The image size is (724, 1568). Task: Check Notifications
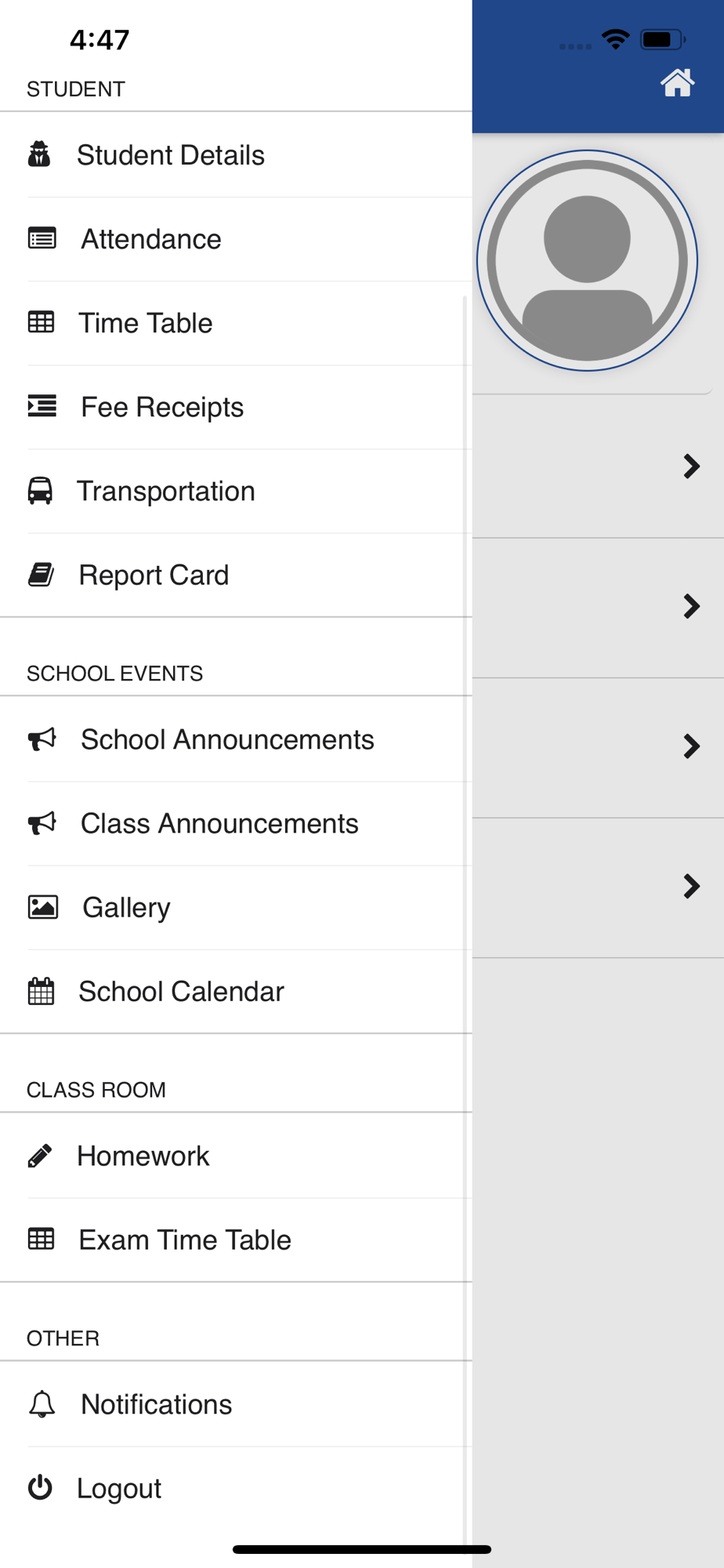point(236,1404)
